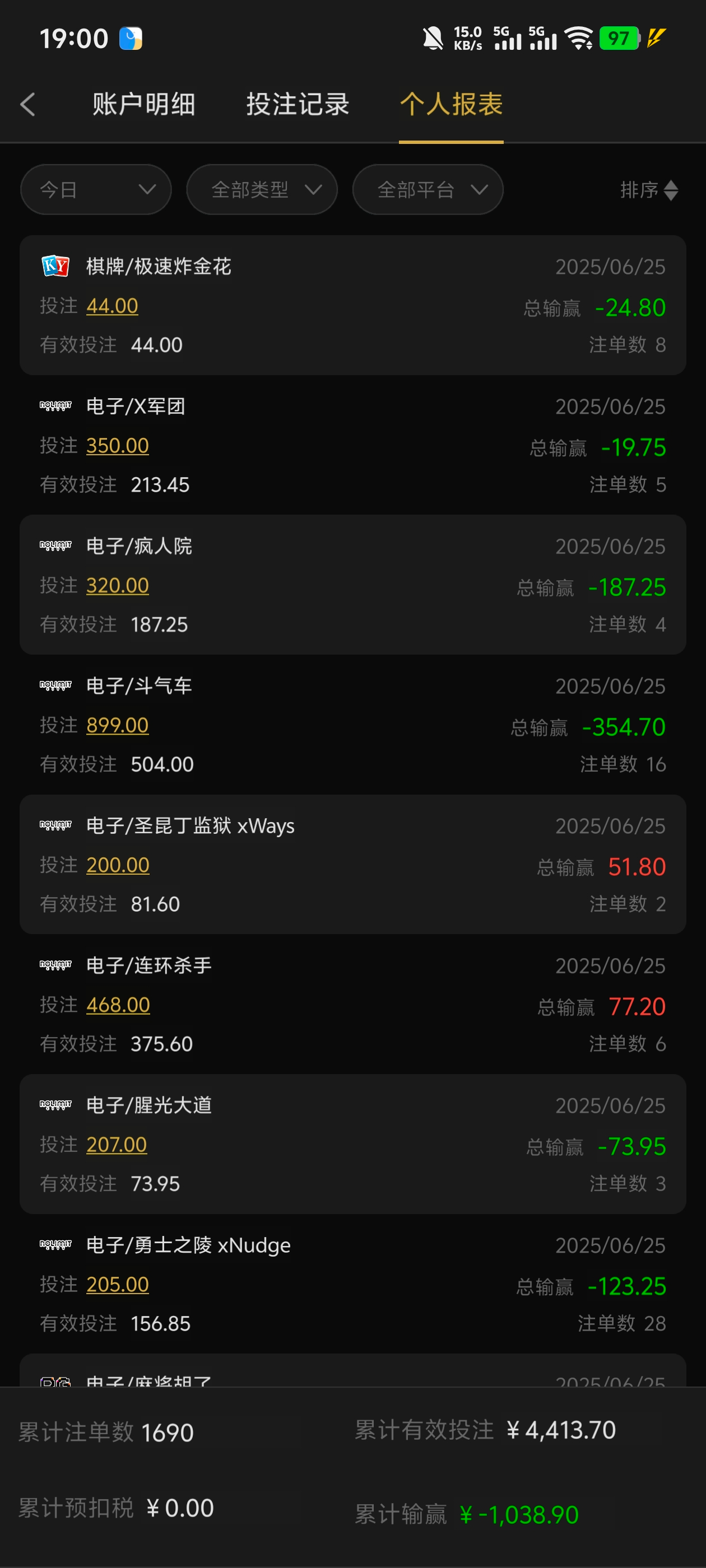Tap the Nolimit icon next to X军团

point(55,406)
